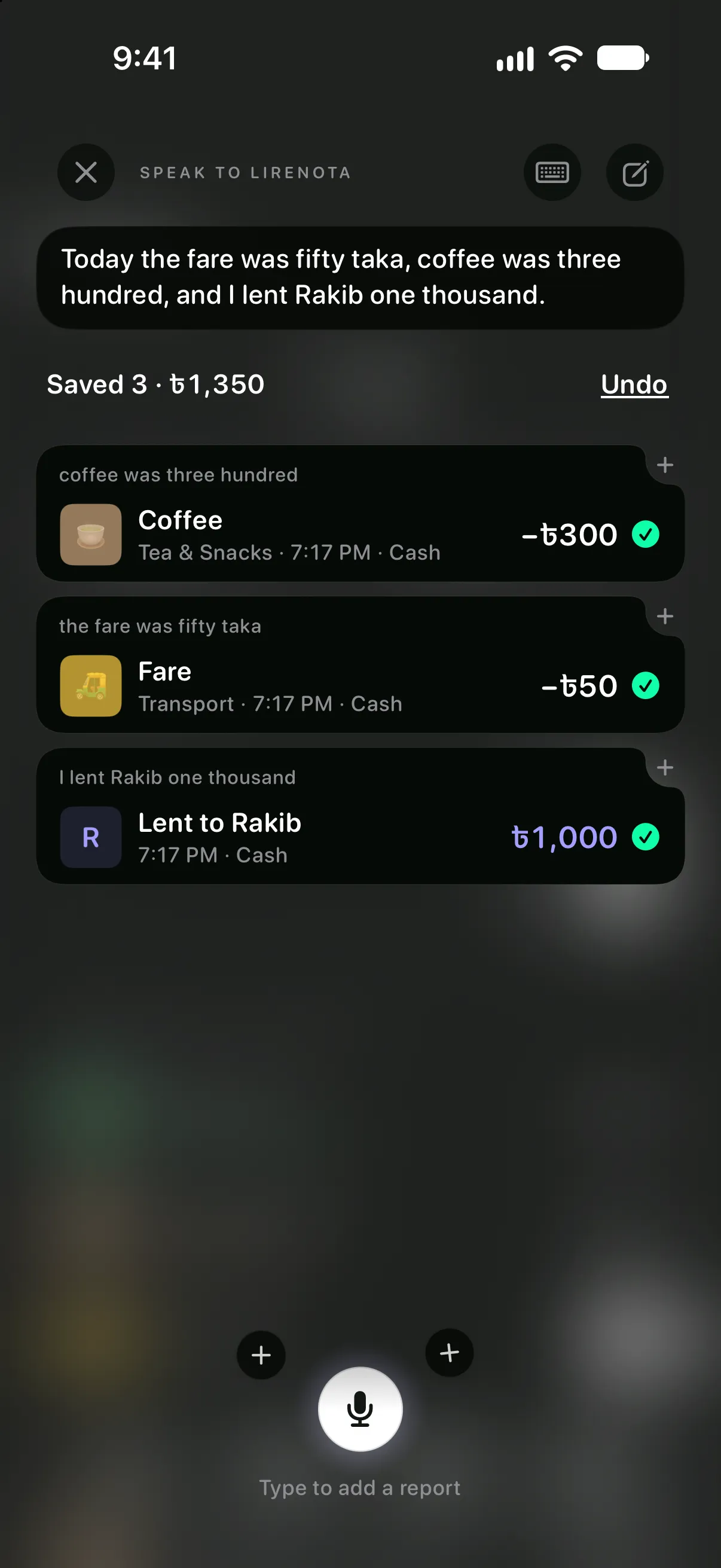
Task: Open the Coffee expense card
Action: click(360, 514)
